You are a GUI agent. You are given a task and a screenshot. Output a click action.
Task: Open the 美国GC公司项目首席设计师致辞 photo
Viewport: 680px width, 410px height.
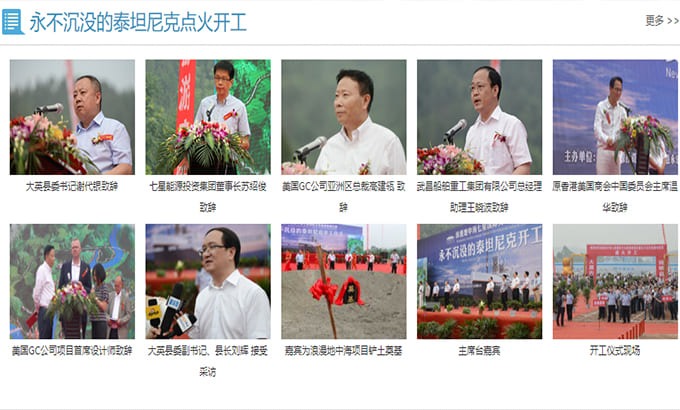[72, 281]
